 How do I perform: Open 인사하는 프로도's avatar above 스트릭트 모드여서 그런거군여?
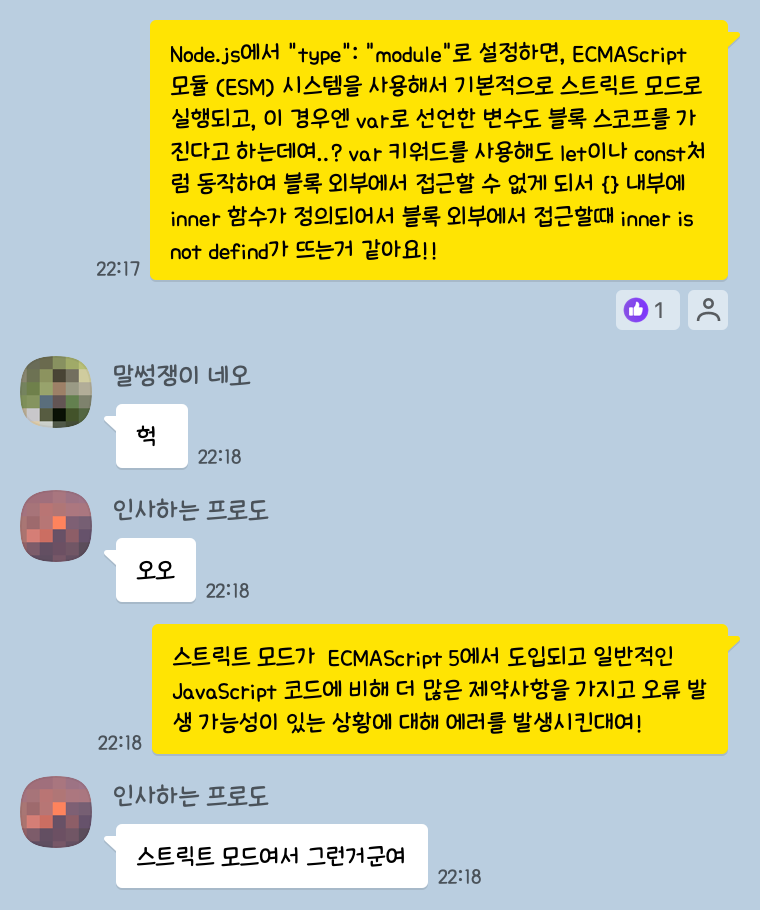[57, 811]
